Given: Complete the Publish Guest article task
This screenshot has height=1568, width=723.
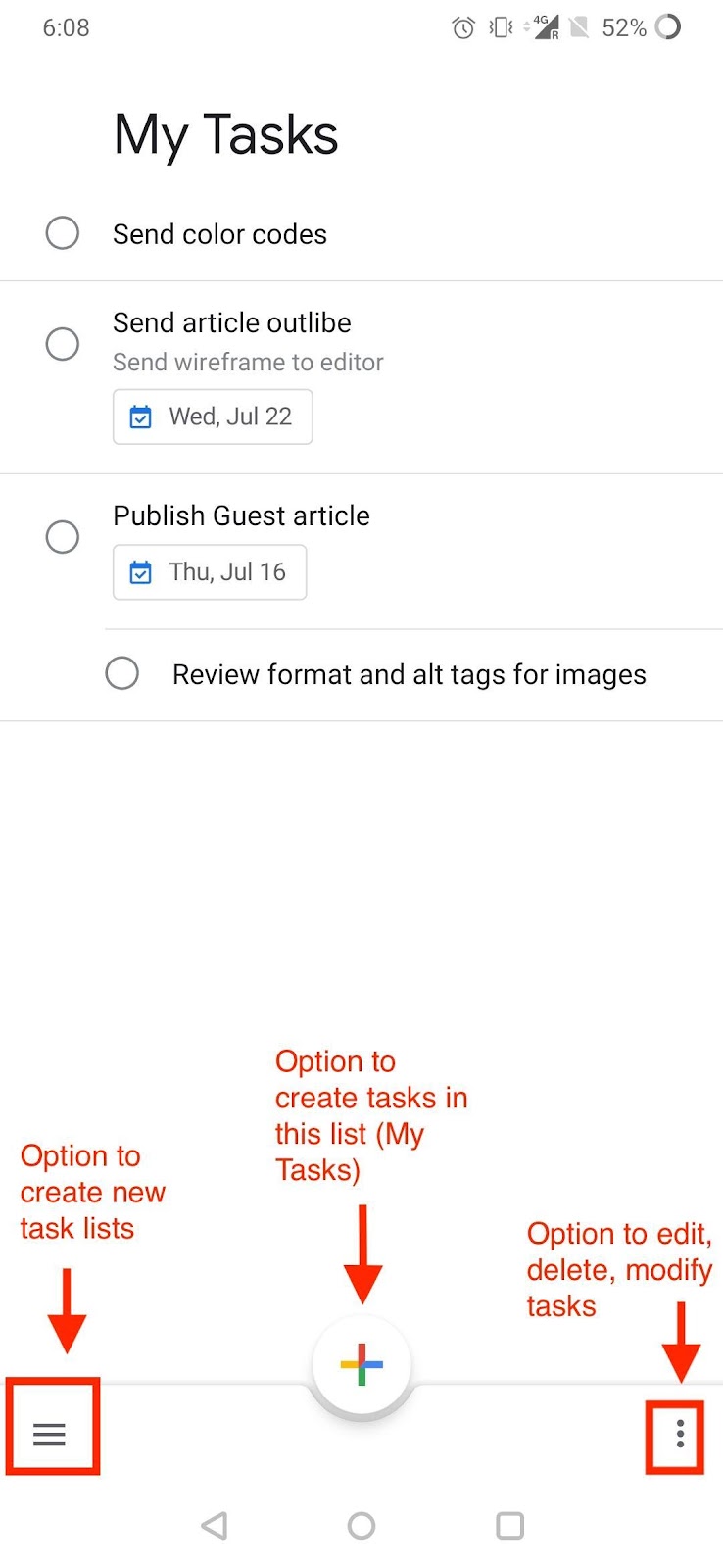Looking at the screenshot, I should click(x=63, y=536).
